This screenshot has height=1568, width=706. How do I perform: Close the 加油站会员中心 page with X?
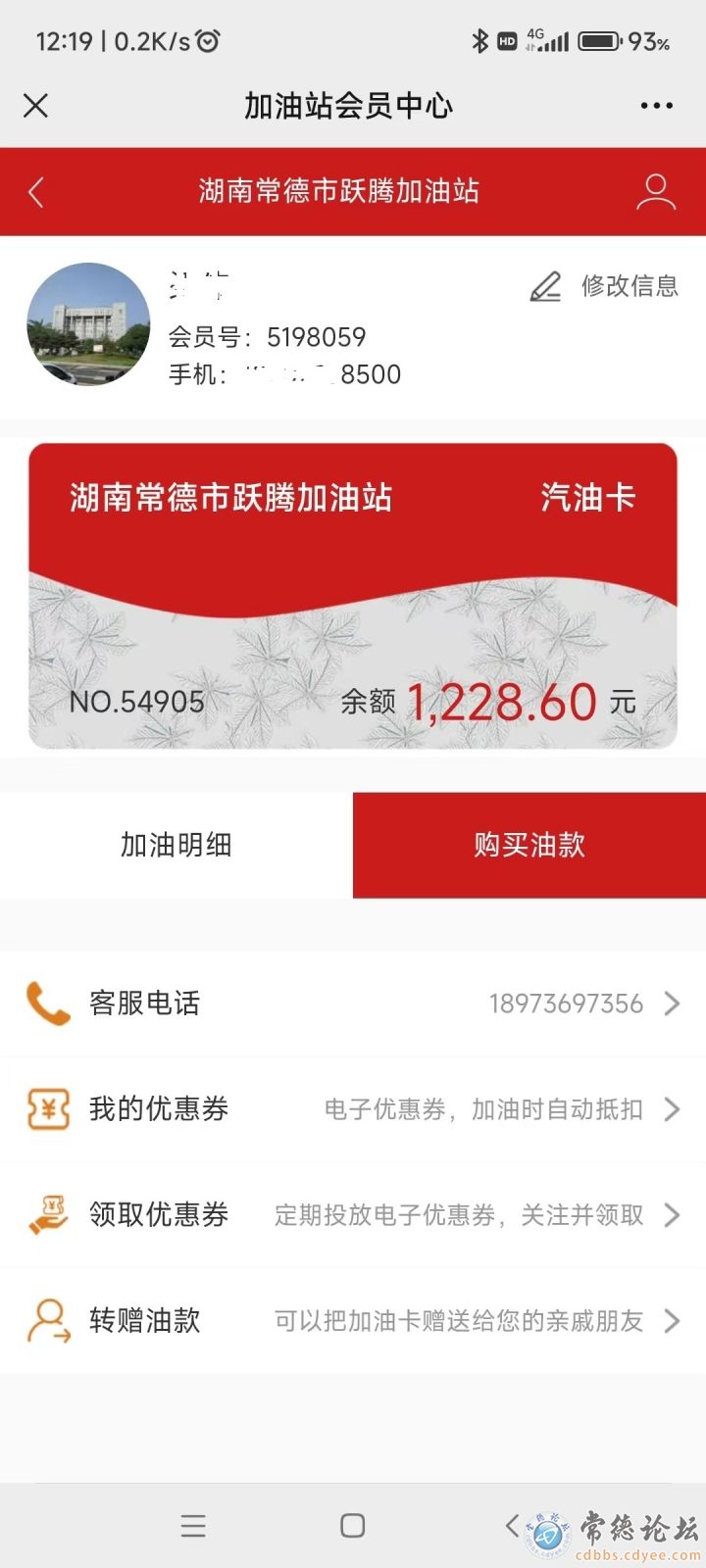(36, 106)
